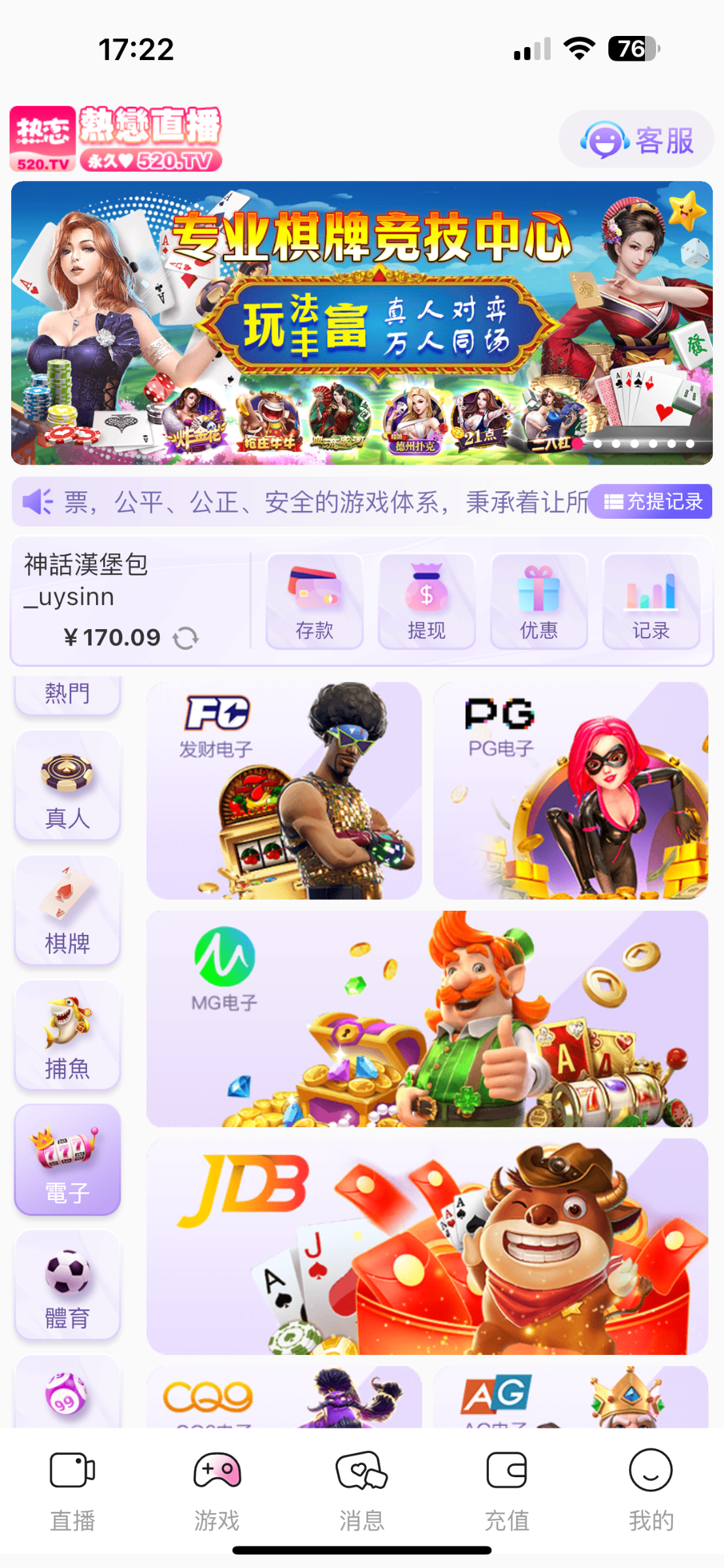Refresh the account balance
This screenshot has height=1568, width=724.
pyautogui.click(x=186, y=638)
